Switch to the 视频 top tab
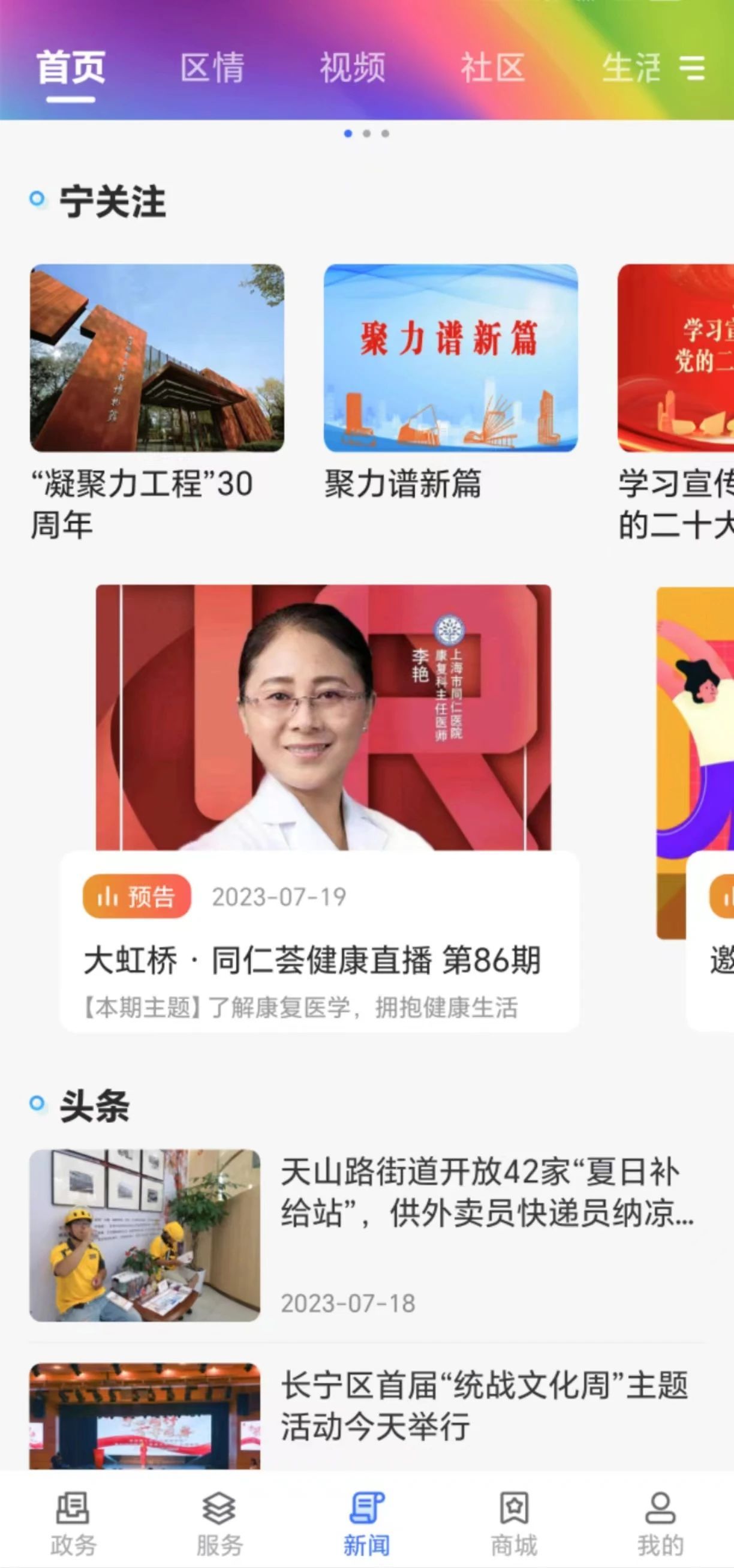The width and height of the screenshot is (734, 1568). coord(353,68)
